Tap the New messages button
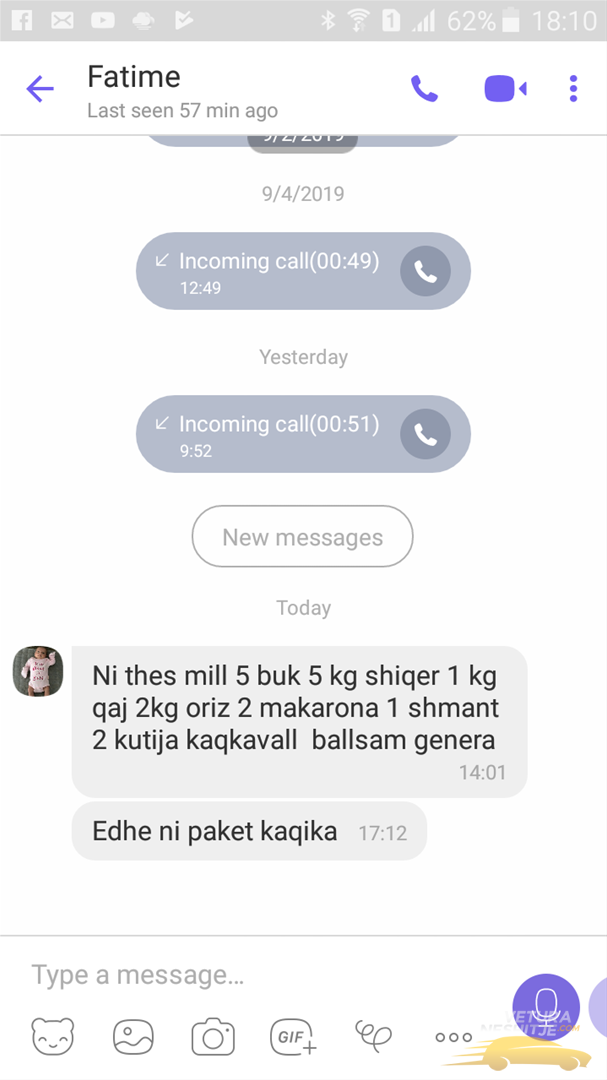Viewport: 607px width, 1080px height. 302,537
